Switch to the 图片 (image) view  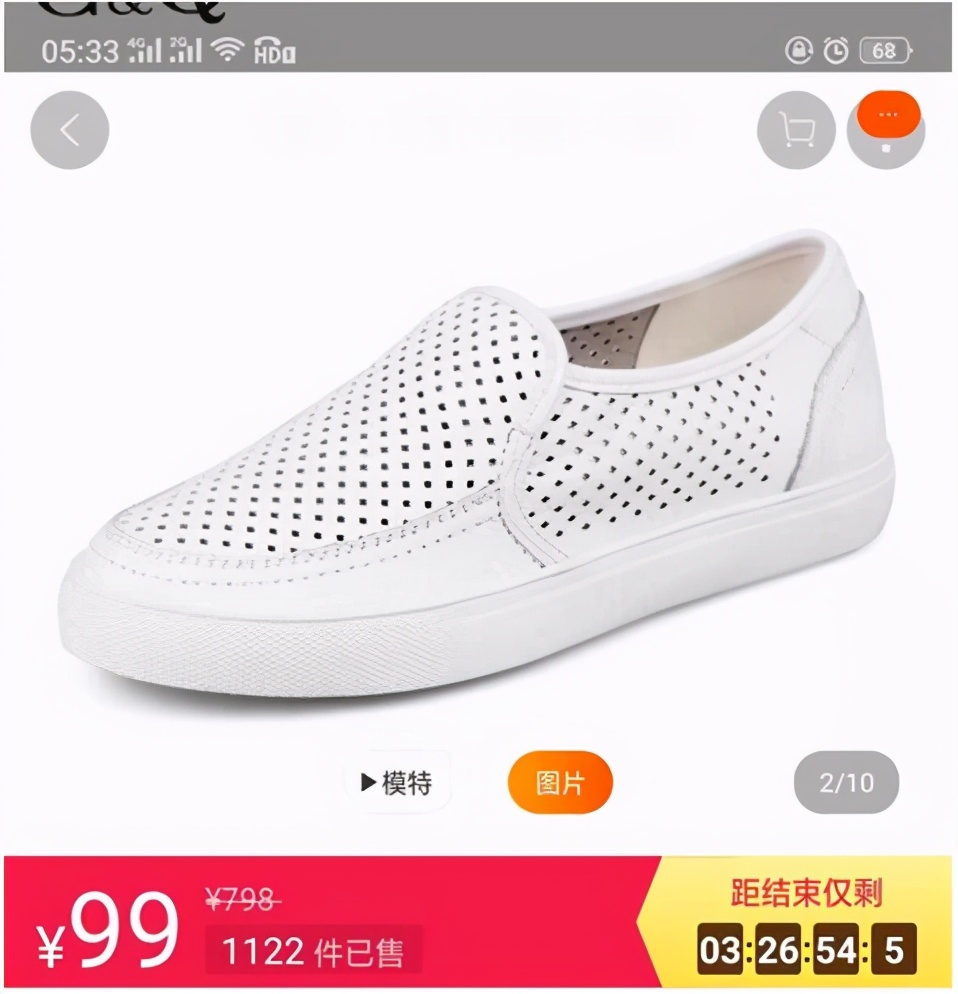pyautogui.click(x=560, y=783)
